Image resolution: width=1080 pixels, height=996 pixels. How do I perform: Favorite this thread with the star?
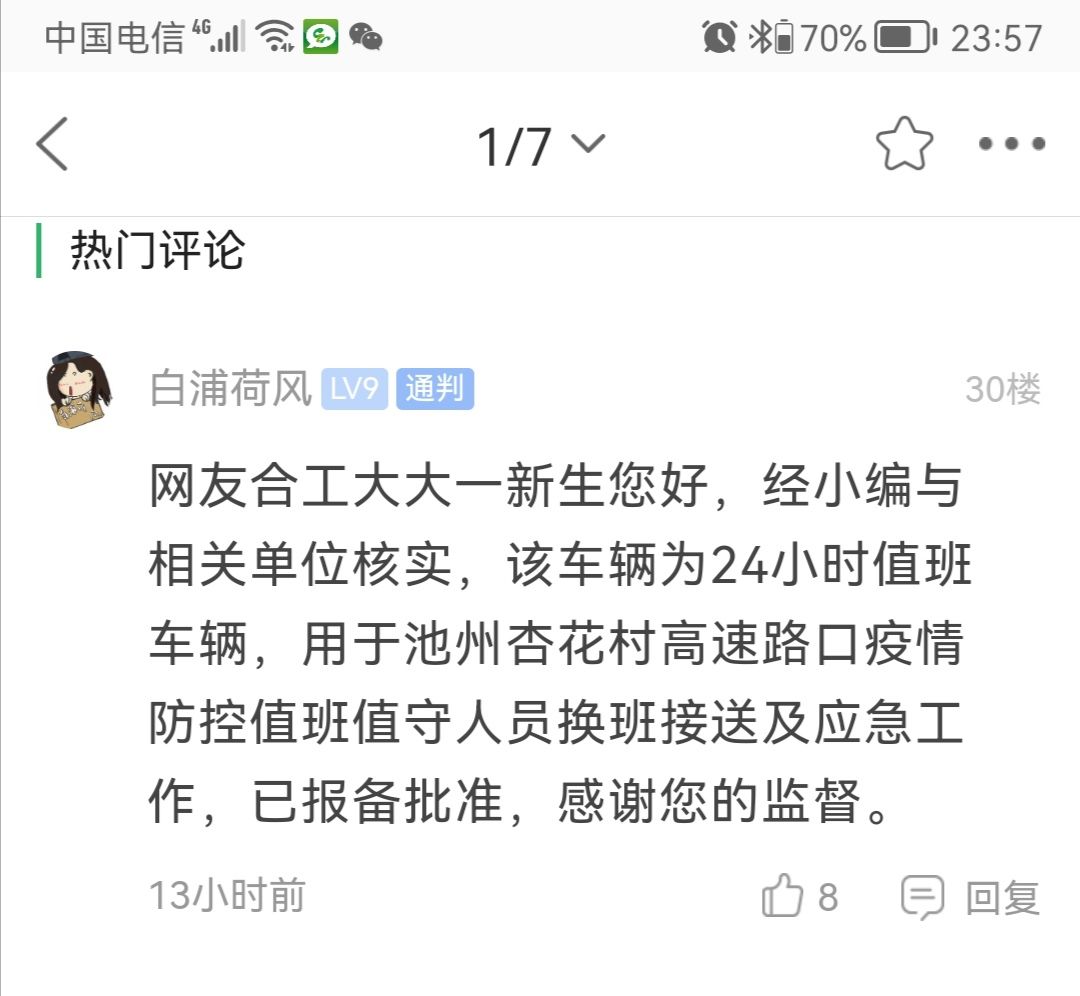pos(904,144)
